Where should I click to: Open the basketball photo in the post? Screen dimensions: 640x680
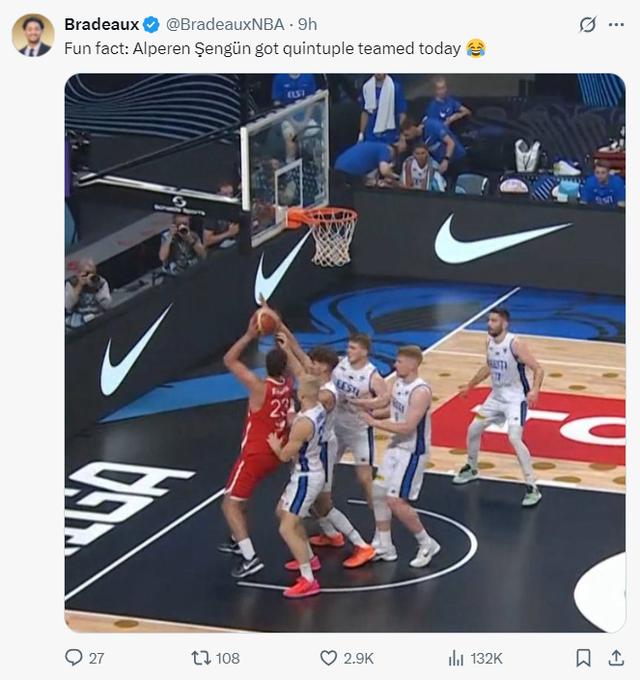click(x=345, y=353)
